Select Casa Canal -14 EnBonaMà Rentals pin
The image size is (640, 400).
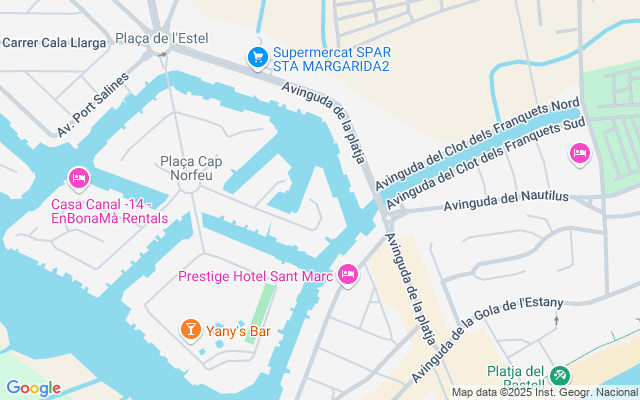click(78, 179)
